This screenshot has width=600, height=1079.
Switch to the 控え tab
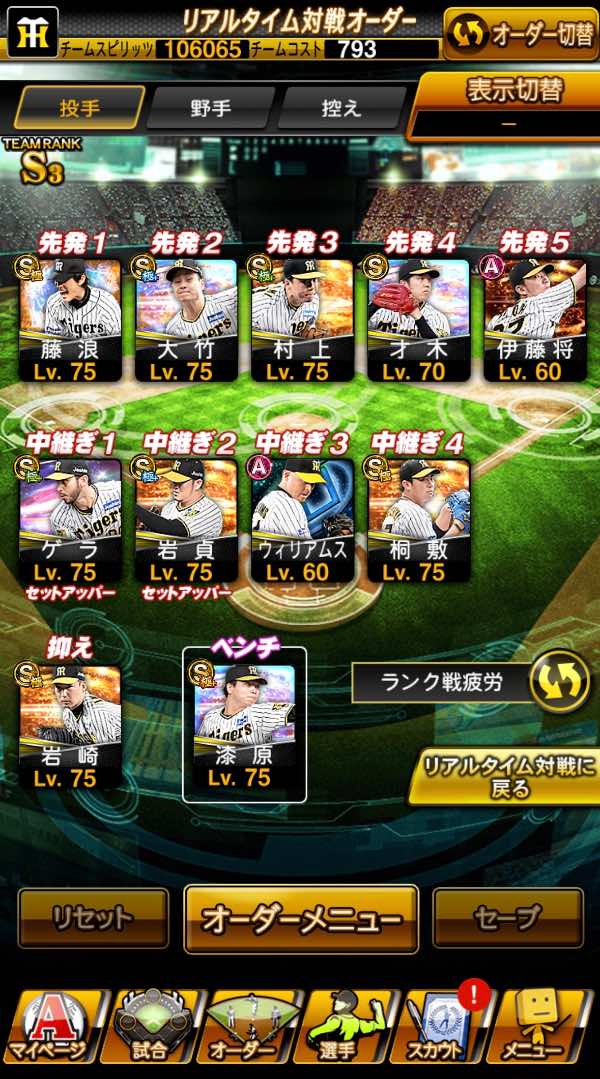click(x=342, y=108)
